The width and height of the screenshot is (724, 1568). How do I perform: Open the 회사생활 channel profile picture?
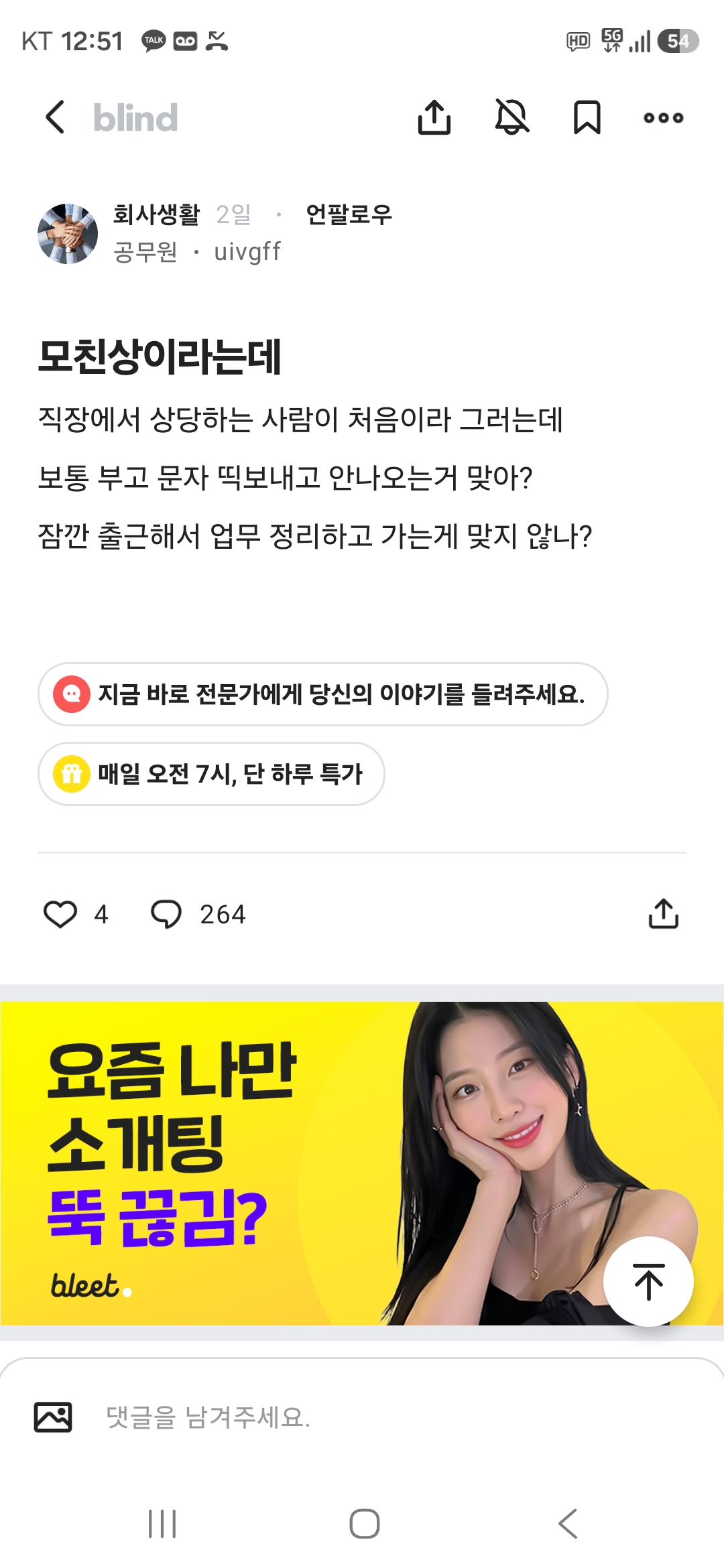(x=68, y=234)
